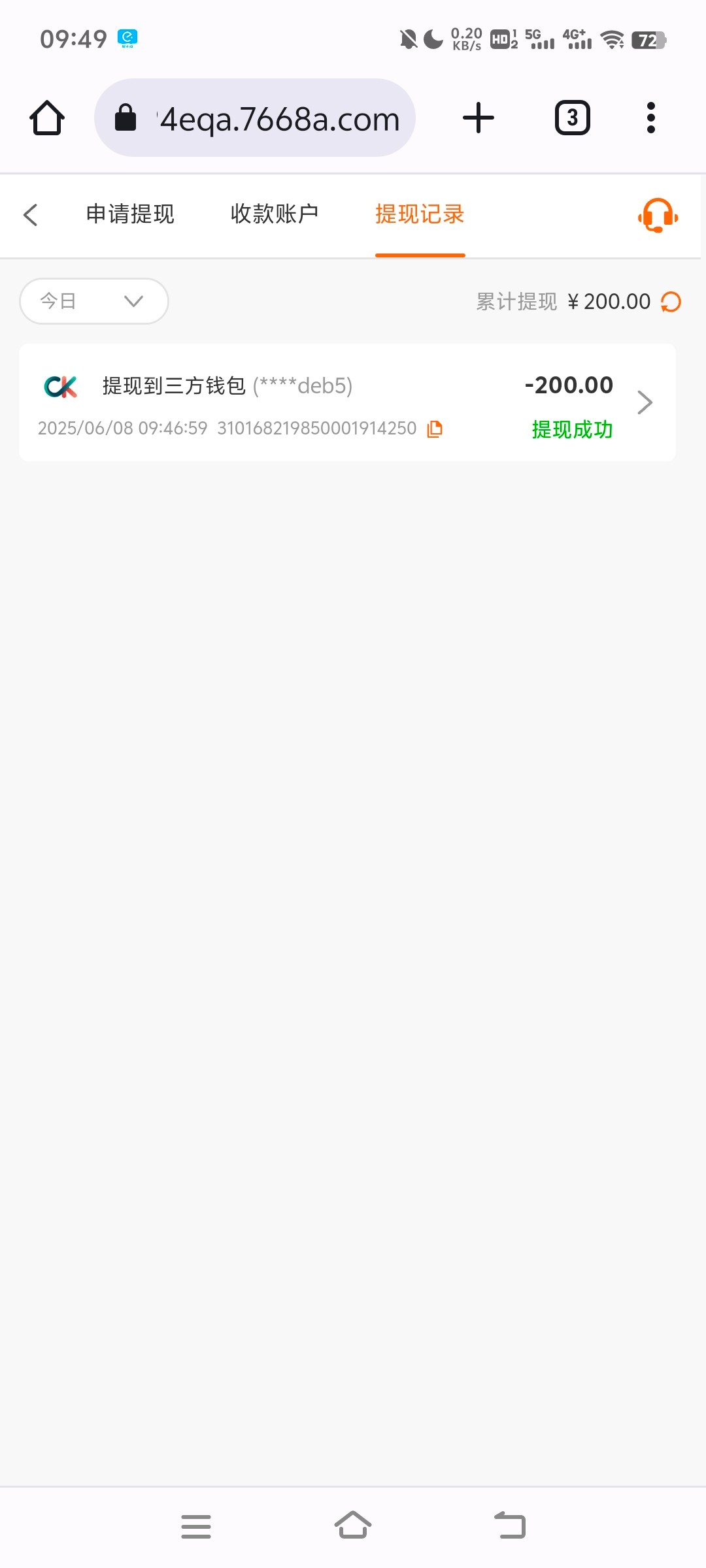
Task: Expand the 今日 date filter dropdown
Action: coord(94,301)
